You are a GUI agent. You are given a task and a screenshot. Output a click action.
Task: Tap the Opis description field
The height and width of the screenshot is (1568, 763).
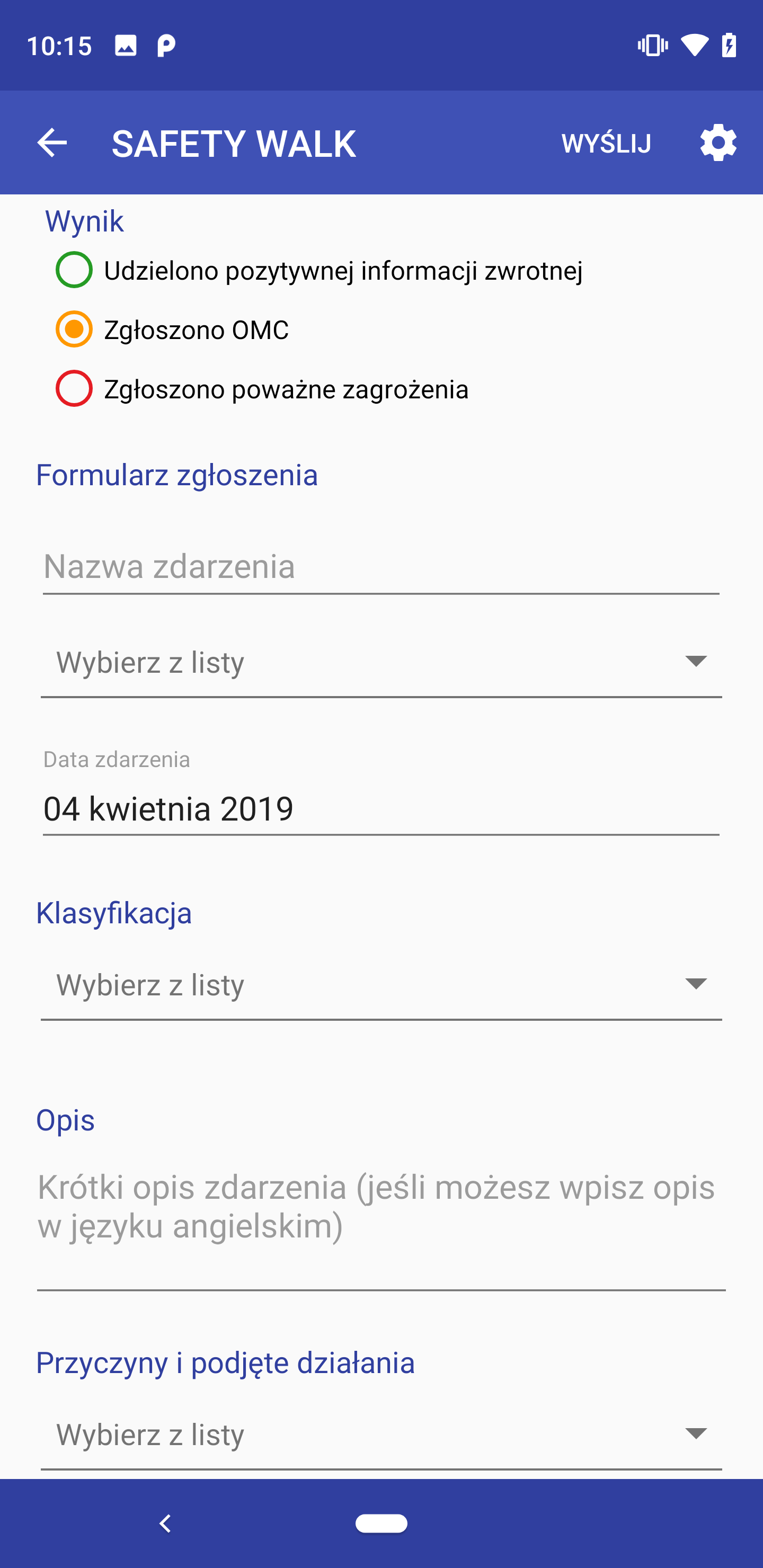pos(381,1224)
